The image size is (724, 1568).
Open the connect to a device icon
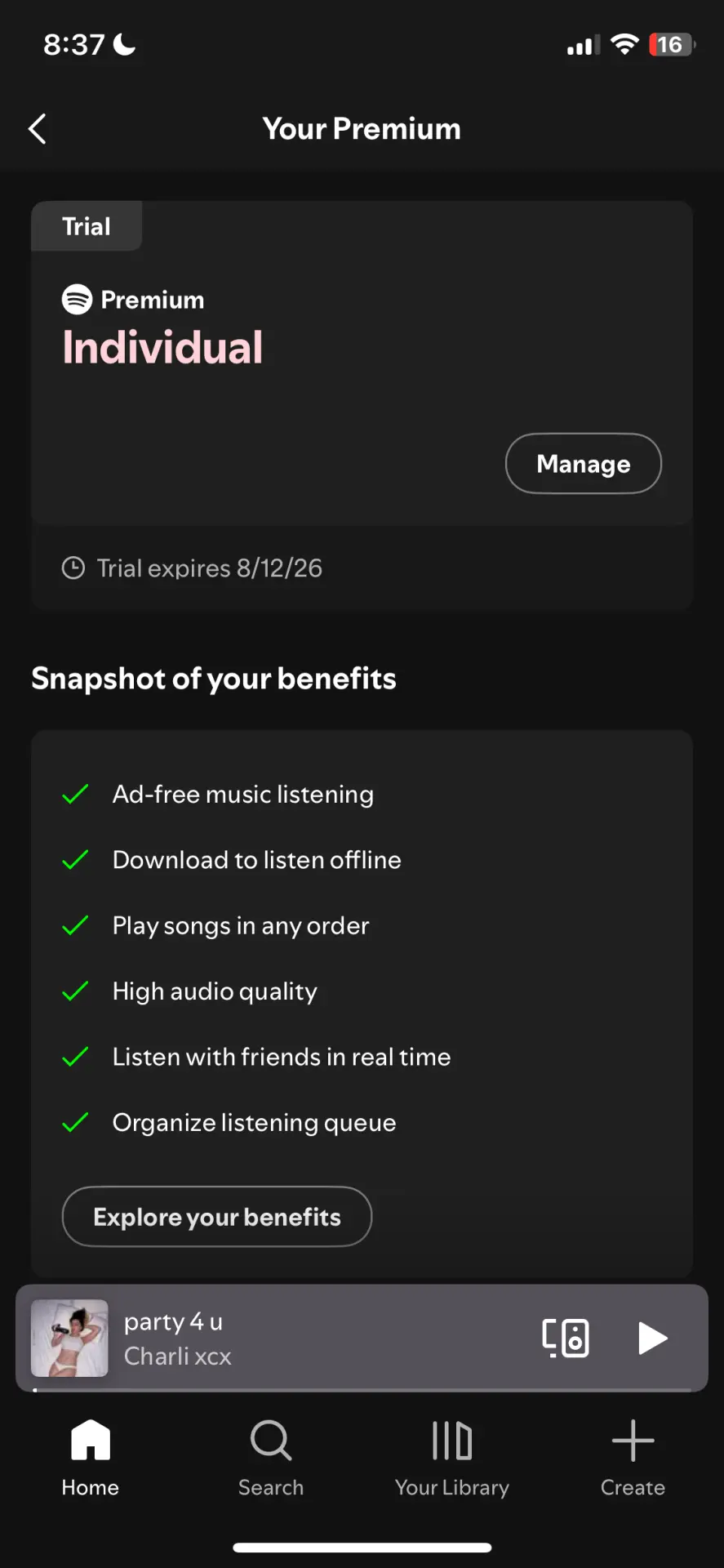(x=566, y=1339)
